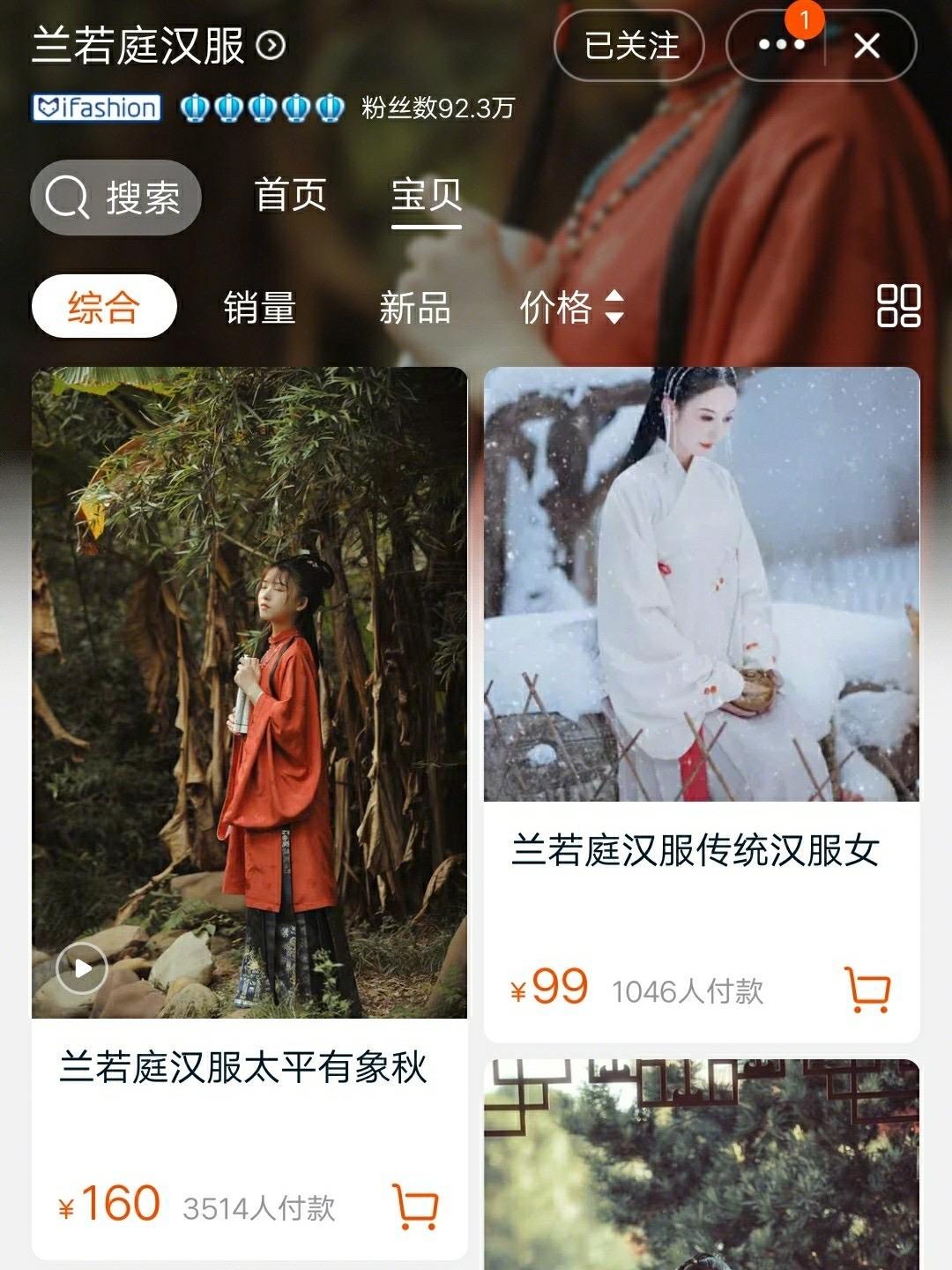Screen dimensions: 952x1270
Task: Open the partially visible third product card
Action: [x=702, y=1164]
